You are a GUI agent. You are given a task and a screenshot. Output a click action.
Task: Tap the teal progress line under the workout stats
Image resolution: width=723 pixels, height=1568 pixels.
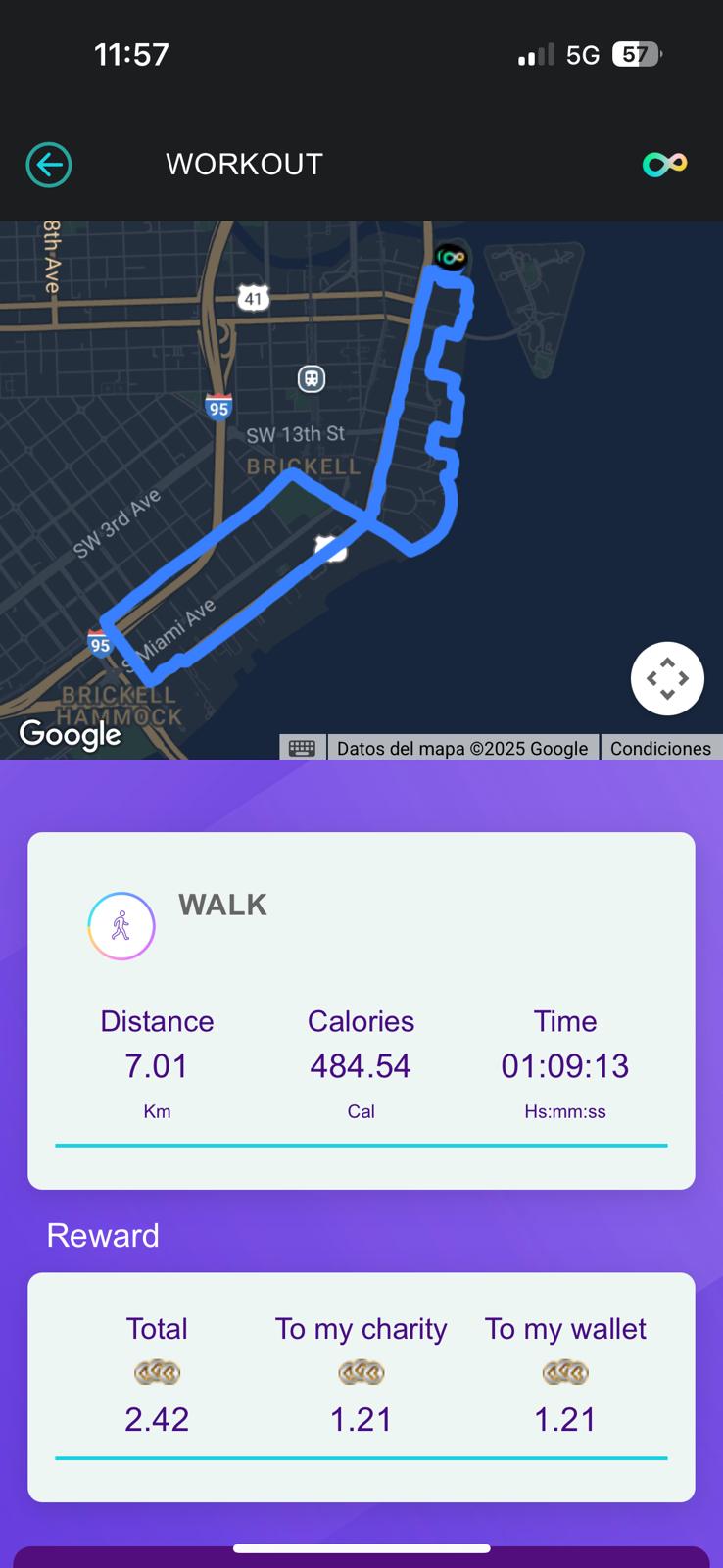361,1144
